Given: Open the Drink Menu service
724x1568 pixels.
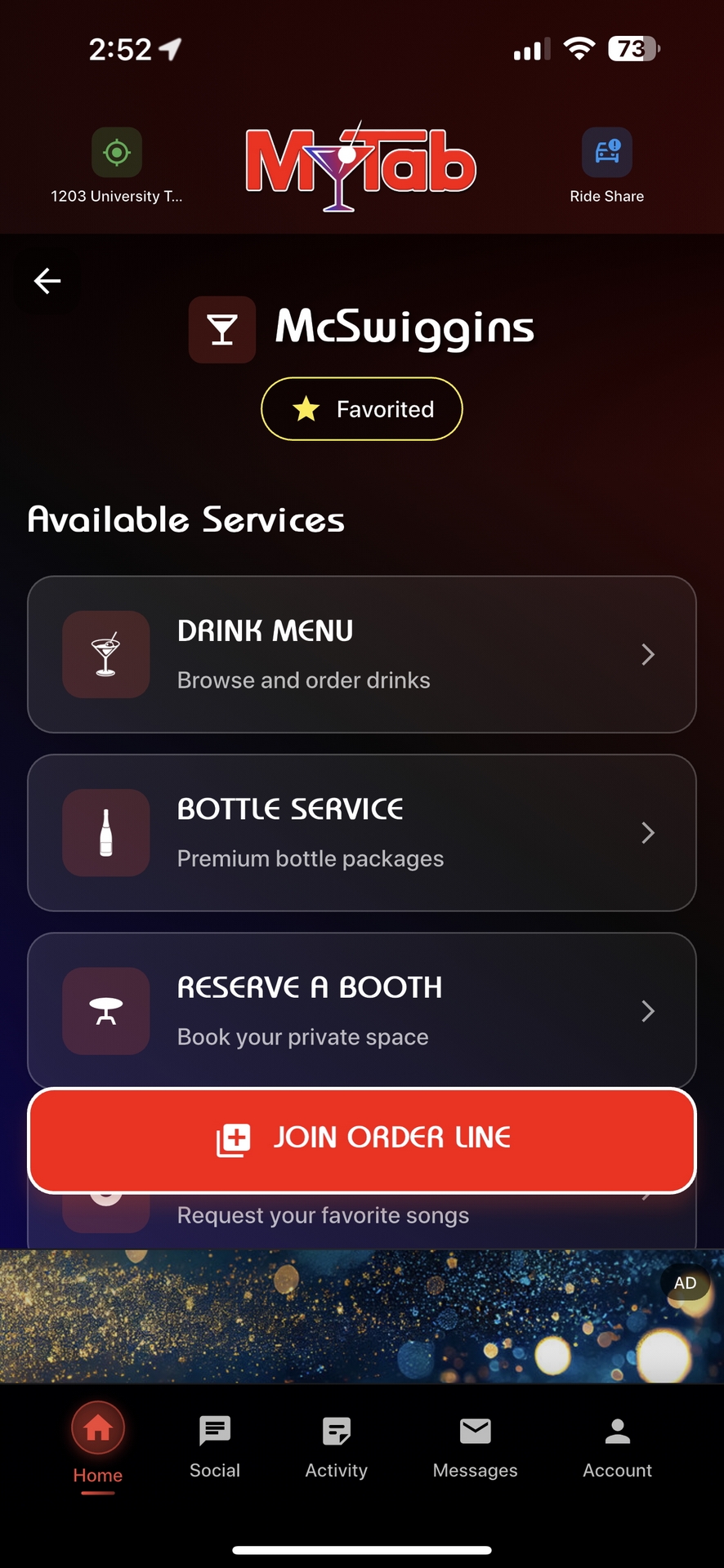Looking at the screenshot, I should pyautogui.click(x=362, y=654).
